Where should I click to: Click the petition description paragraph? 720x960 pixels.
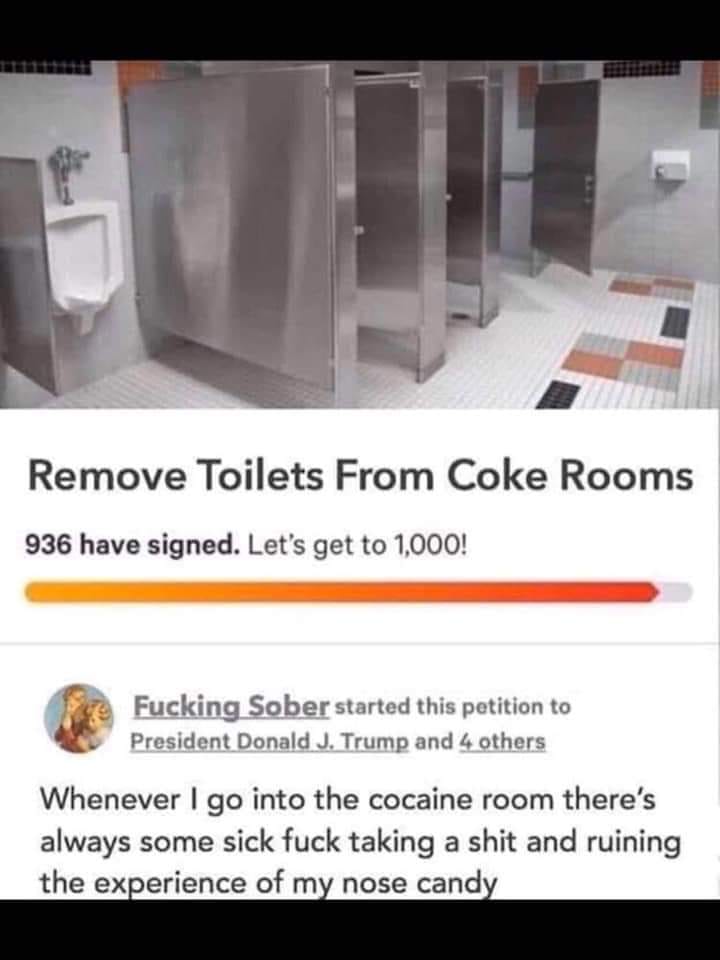point(360,840)
